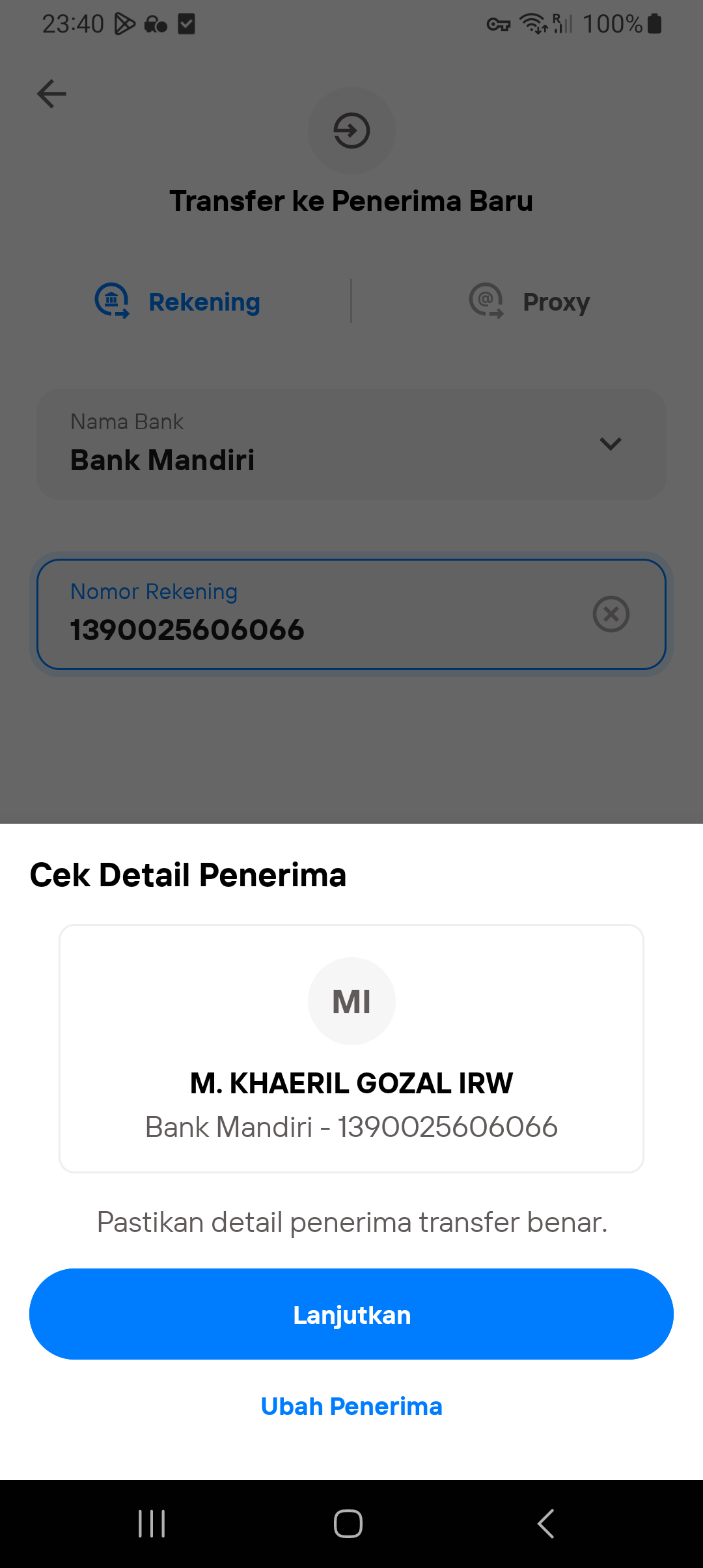Screen dimensions: 703x1568
Task: Go to the home screen
Action: (x=348, y=1524)
